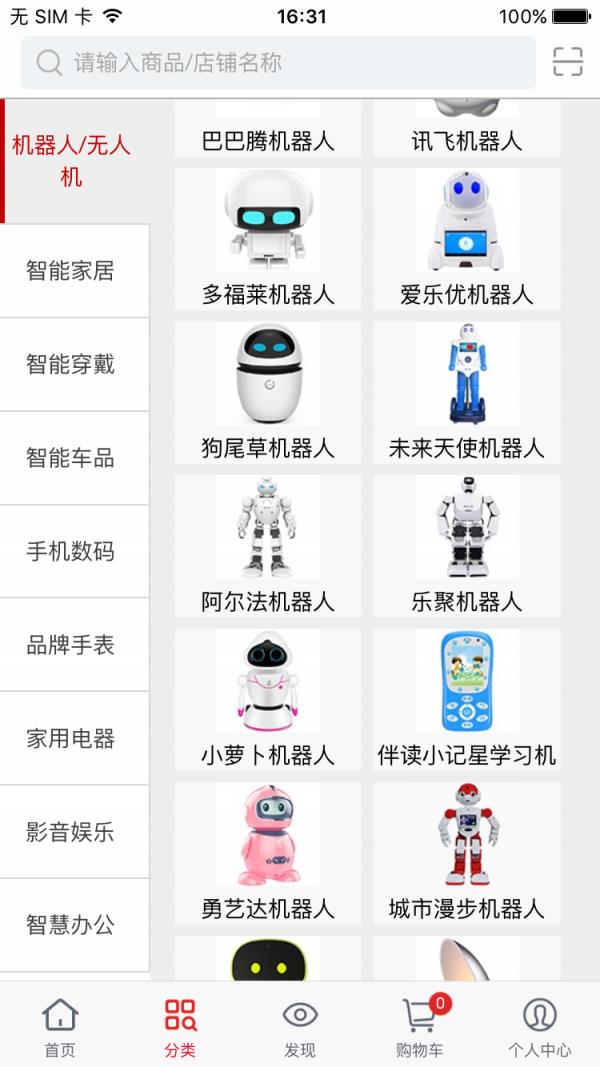Image resolution: width=600 pixels, height=1067 pixels.
Task: Open the 购物车 tab
Action: [420, 1027]
